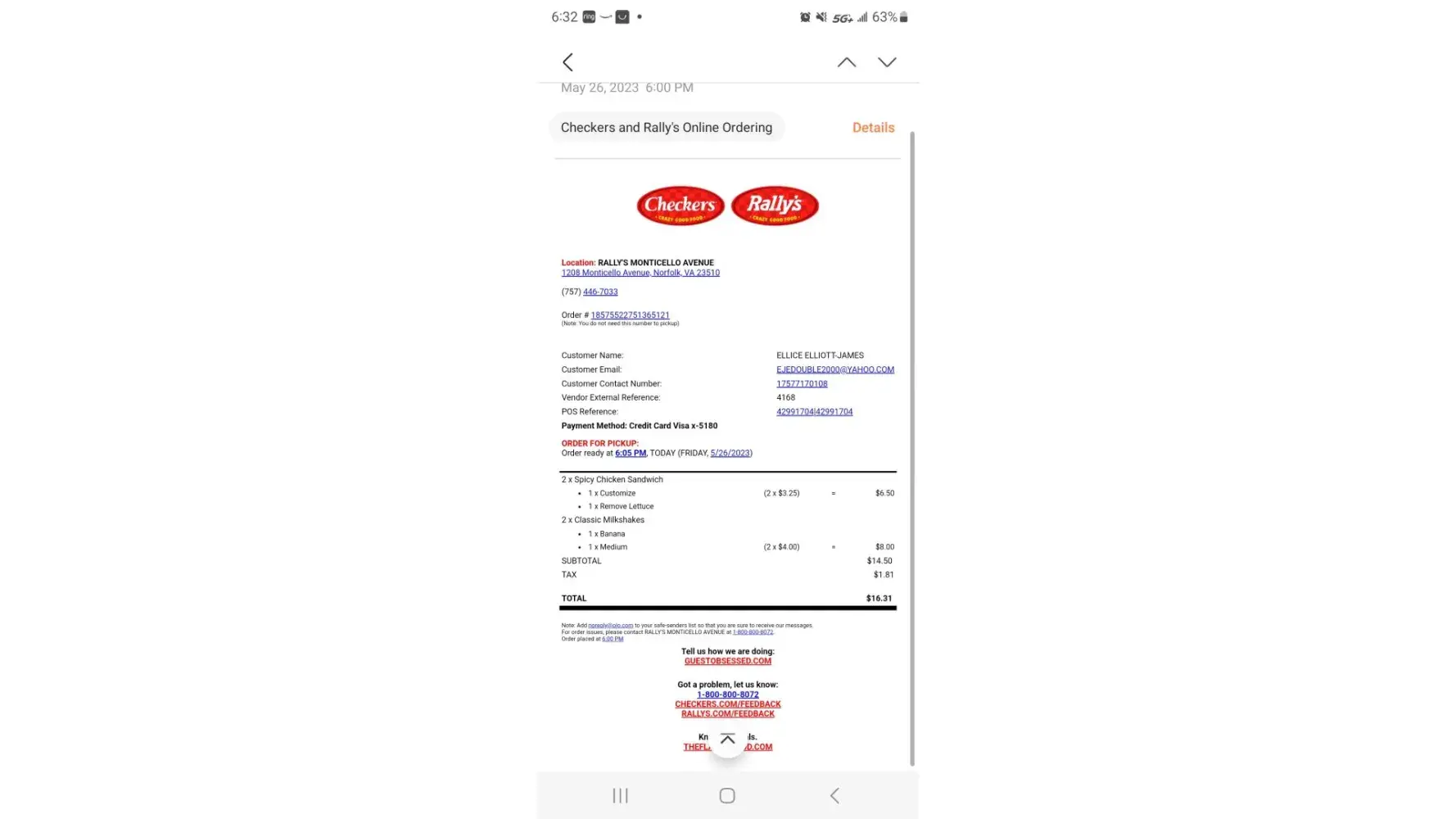The height and width of the screenshot is (819, 1456).
Task: Tap the Checkers and Rally's sender chip
Action: (x=666, y=128)
